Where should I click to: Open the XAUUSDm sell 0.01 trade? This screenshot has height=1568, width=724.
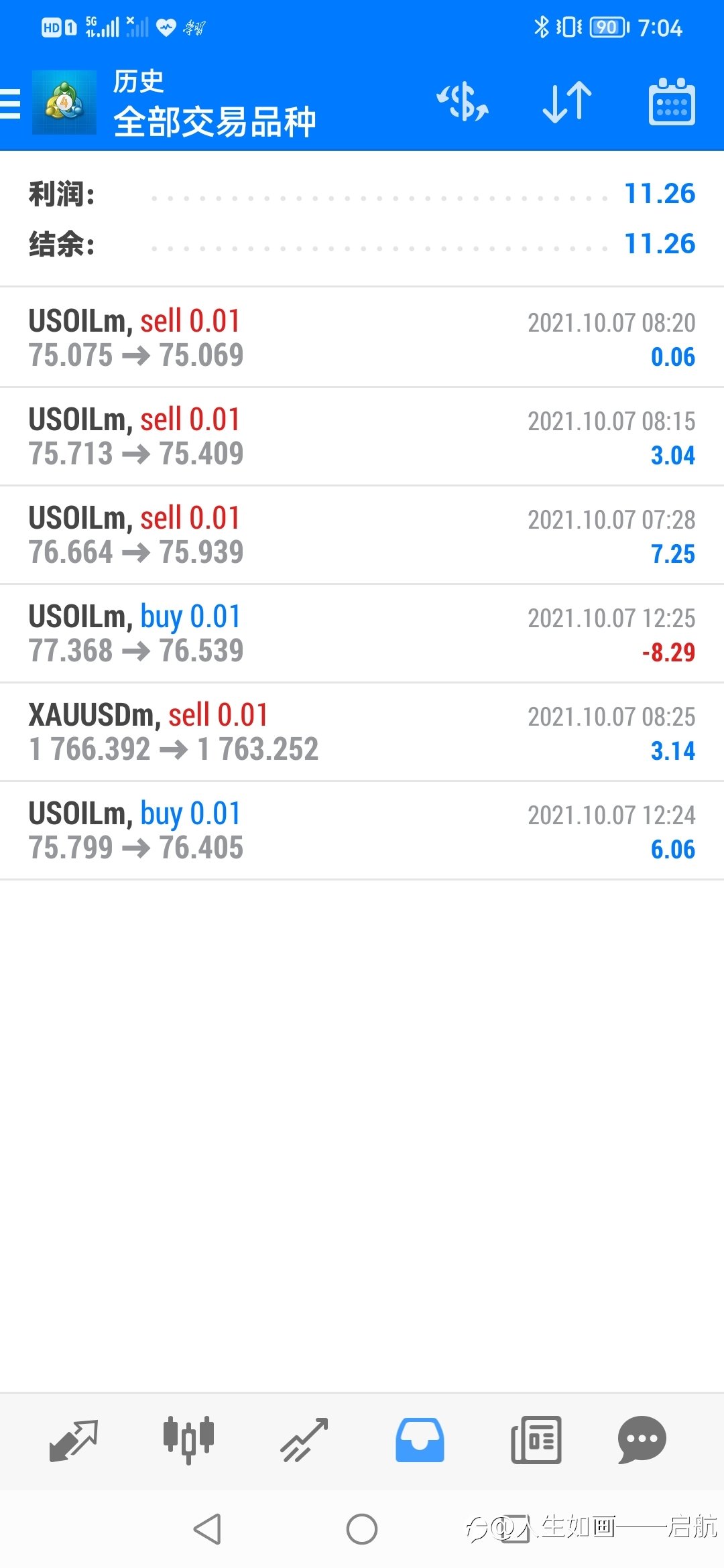click(x=362, y=732)
